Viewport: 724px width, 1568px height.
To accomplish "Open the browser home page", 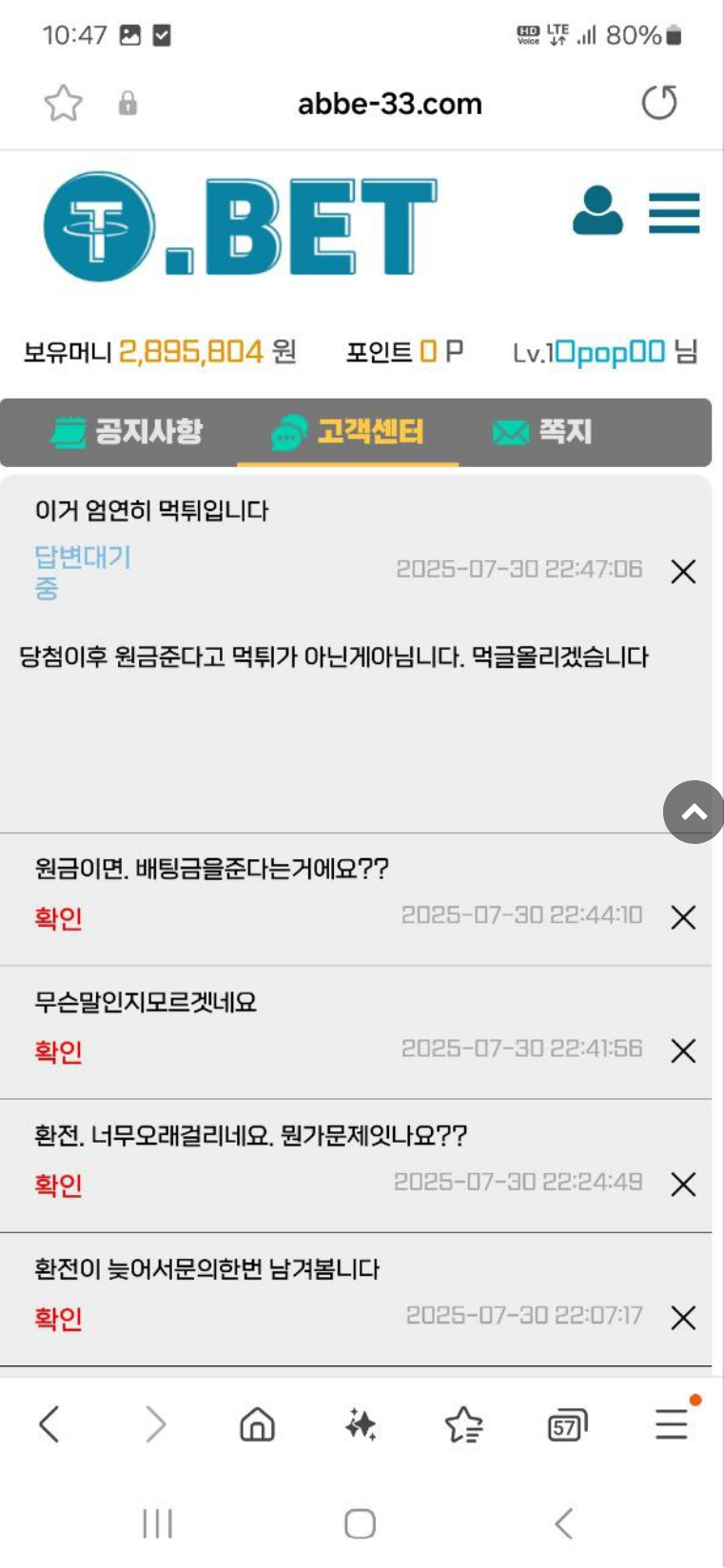I will pyautogui.click(x=257, y=1424).
